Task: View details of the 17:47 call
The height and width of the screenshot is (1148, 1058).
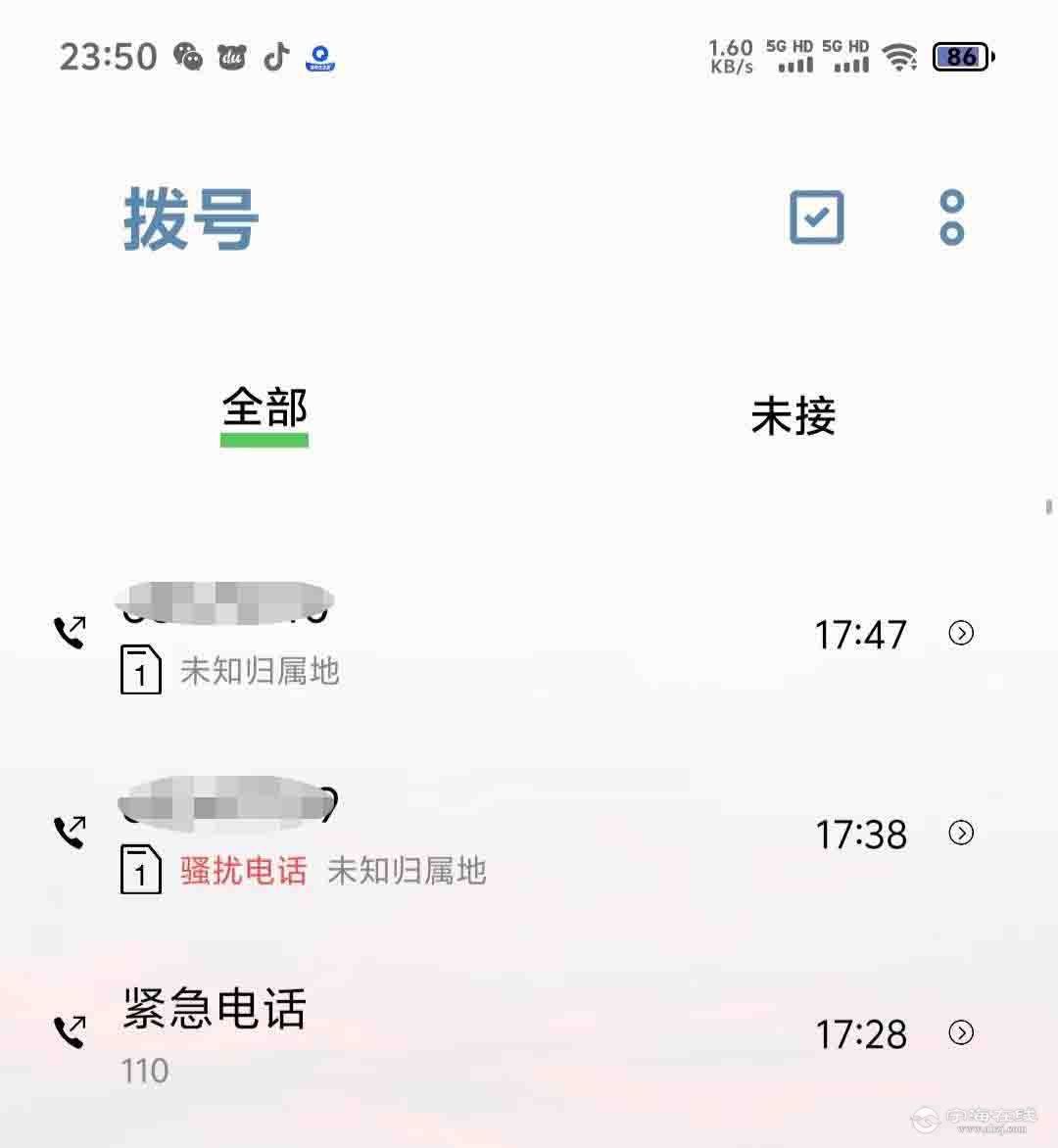Action: coord(961,634)
